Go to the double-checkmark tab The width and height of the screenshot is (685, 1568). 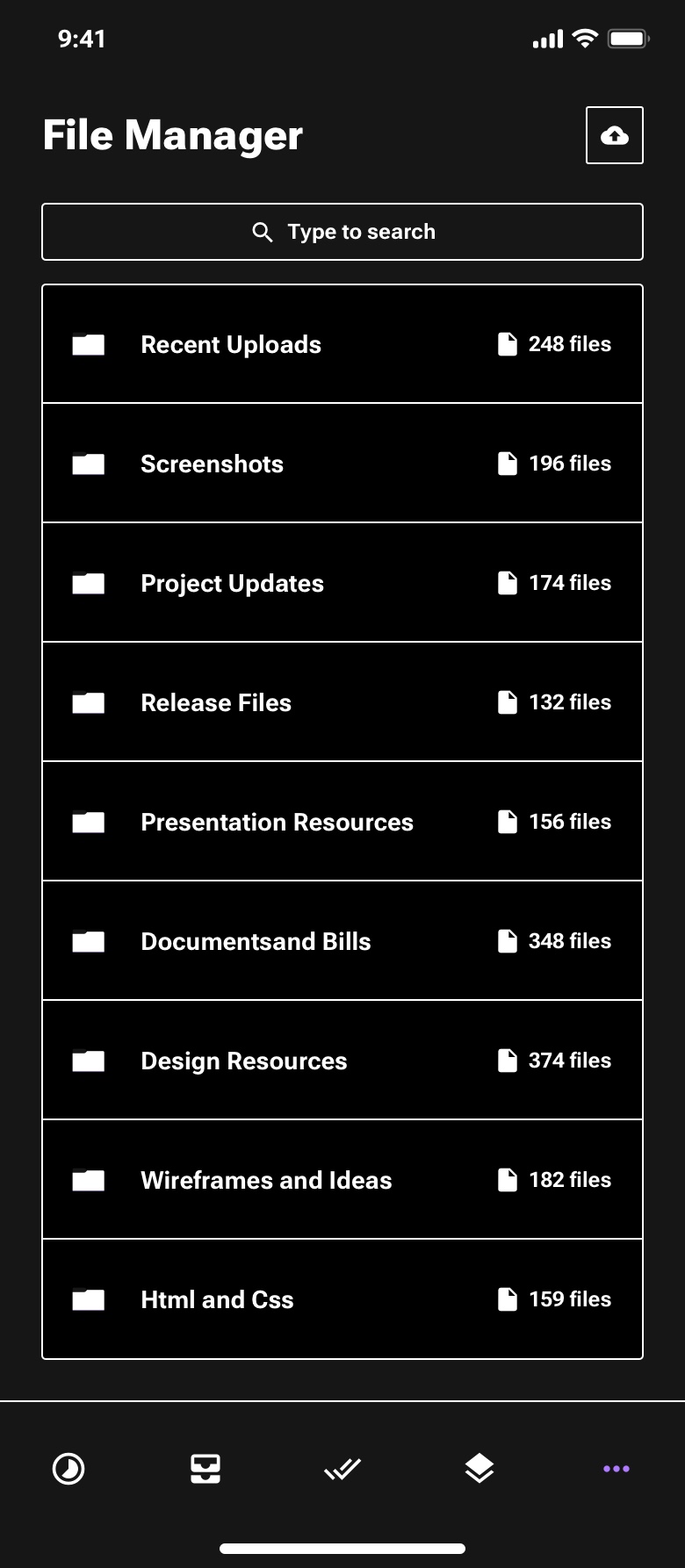coord(342,1468)
